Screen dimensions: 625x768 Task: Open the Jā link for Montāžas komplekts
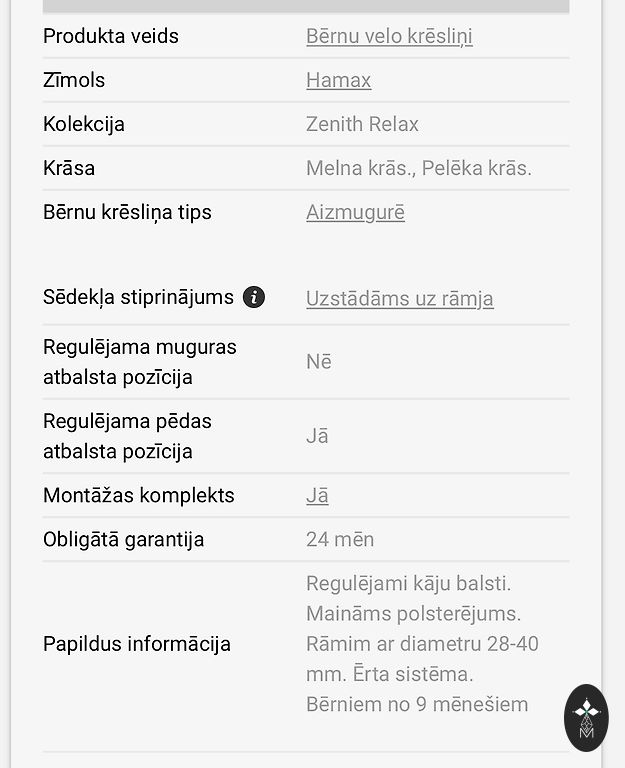coord(317,495)
